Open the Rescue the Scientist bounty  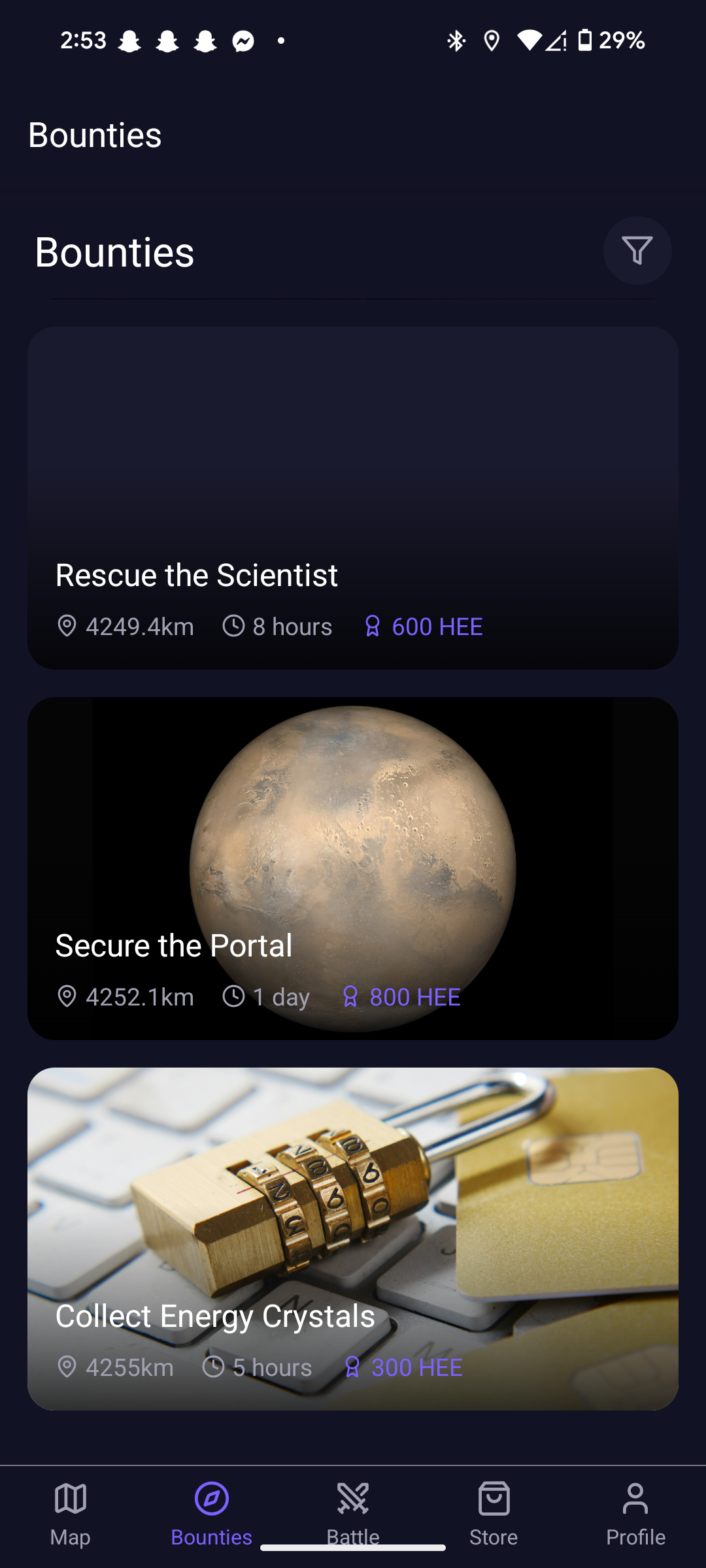click(353, 498)
